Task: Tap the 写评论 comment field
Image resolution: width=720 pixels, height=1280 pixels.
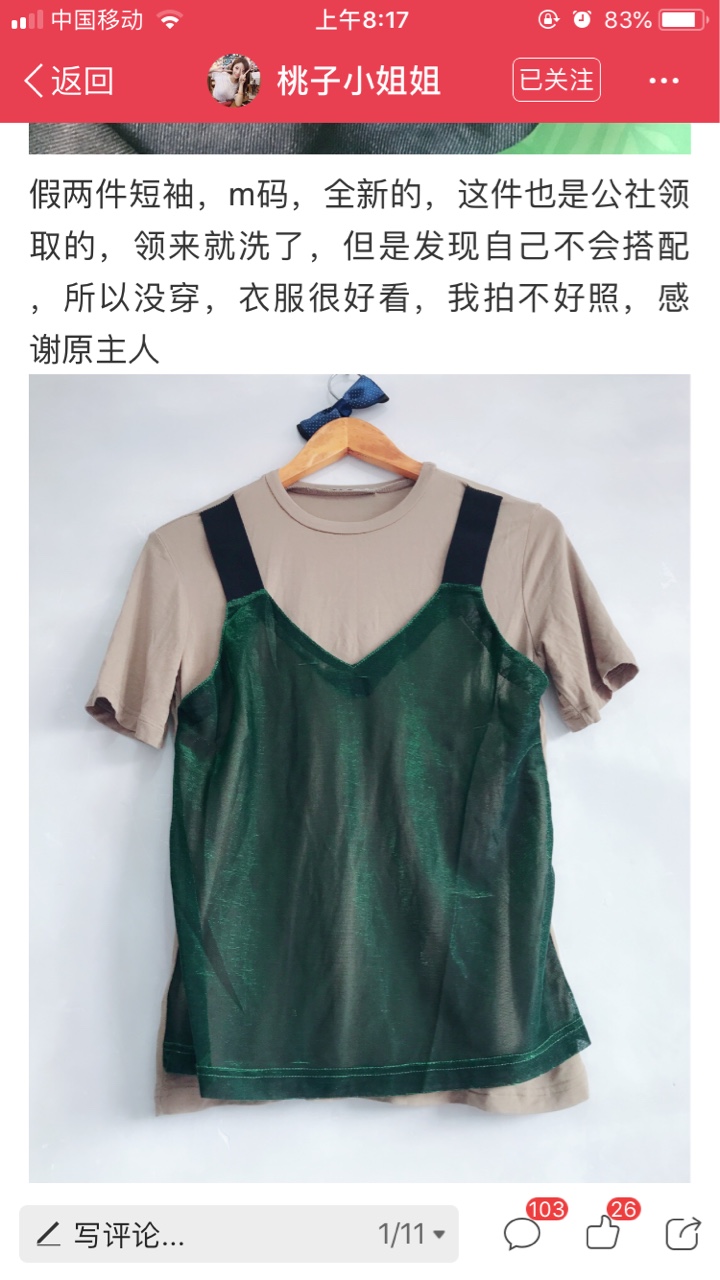Action: point(238,1234)
